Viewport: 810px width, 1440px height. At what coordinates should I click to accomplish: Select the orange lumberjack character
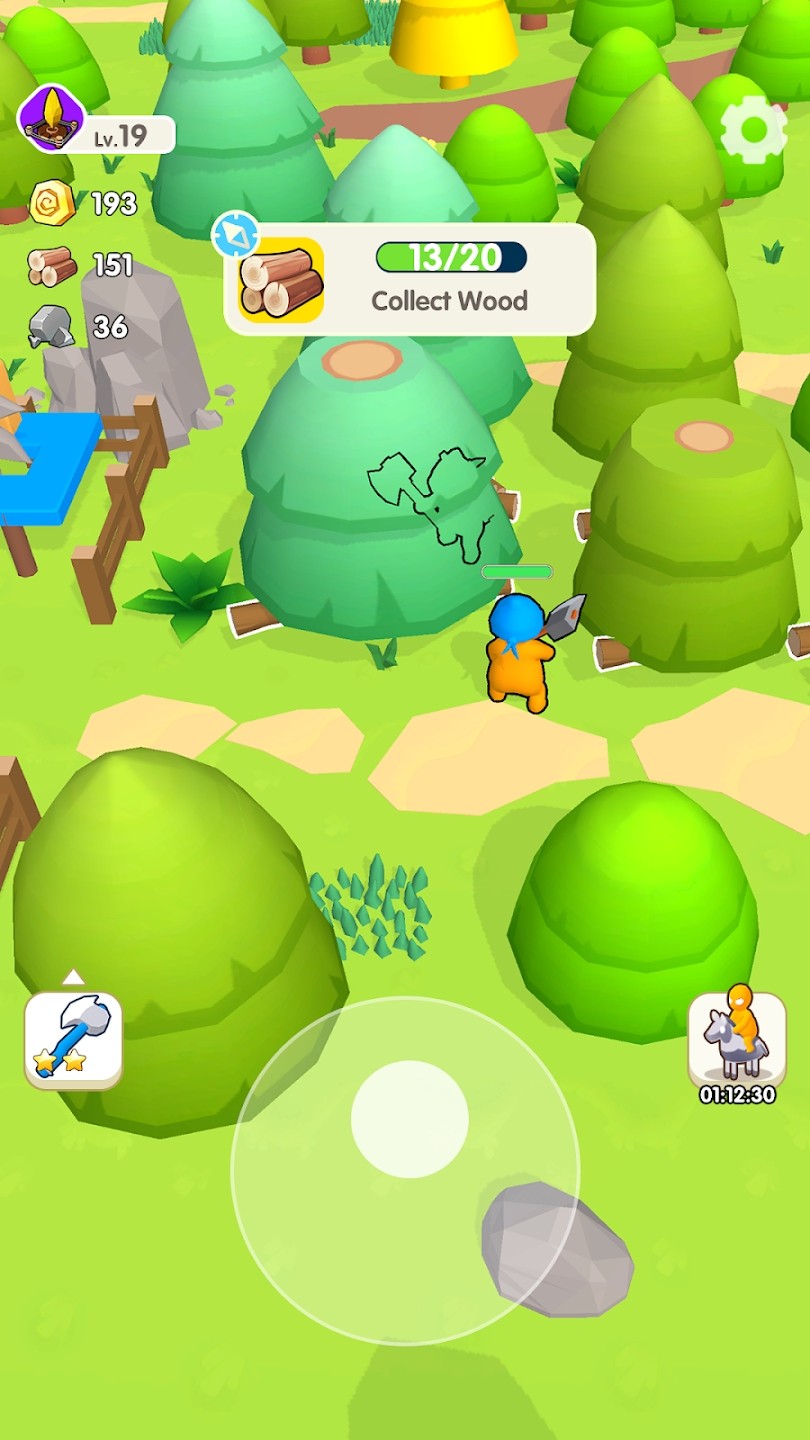point(516,655)
